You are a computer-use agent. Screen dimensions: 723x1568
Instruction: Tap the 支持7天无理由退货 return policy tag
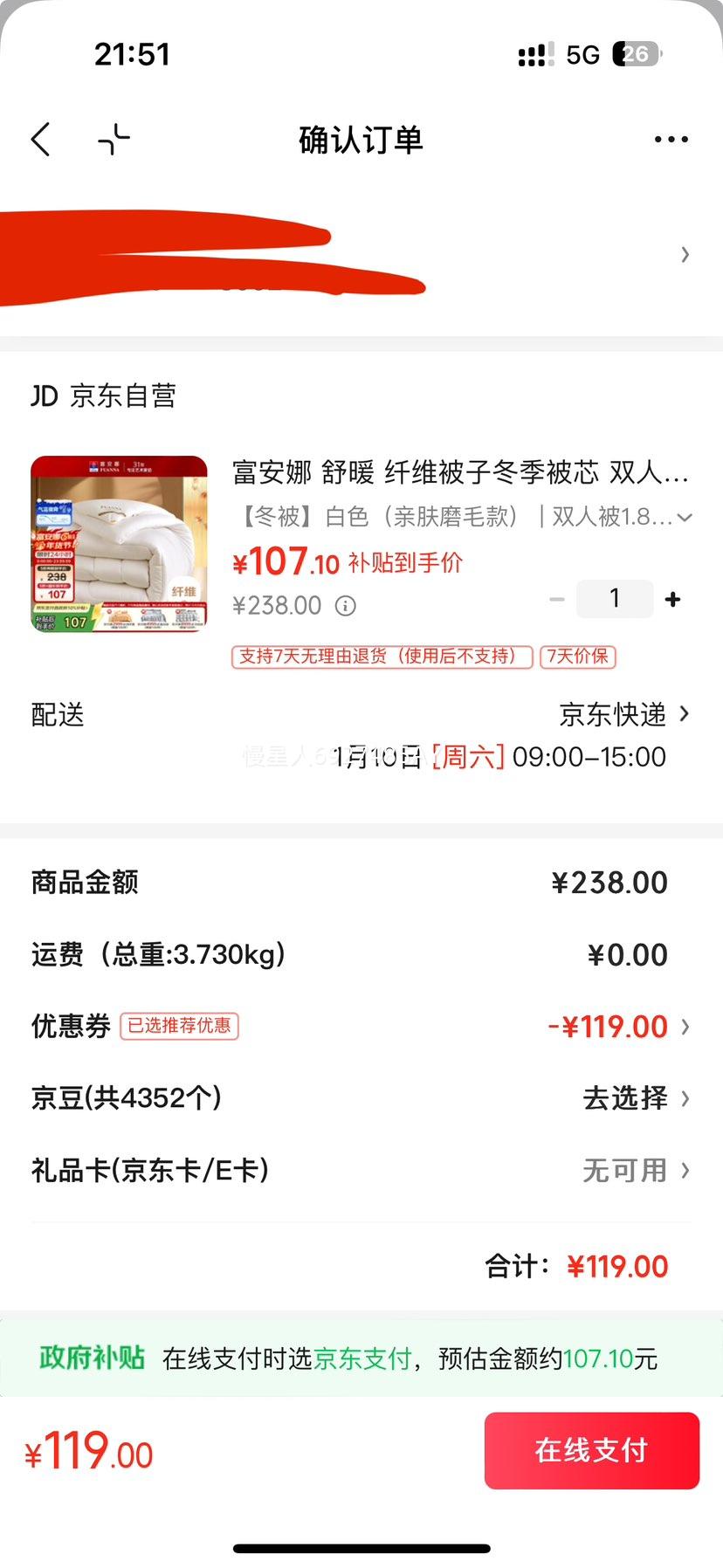[x=382, y=657]
